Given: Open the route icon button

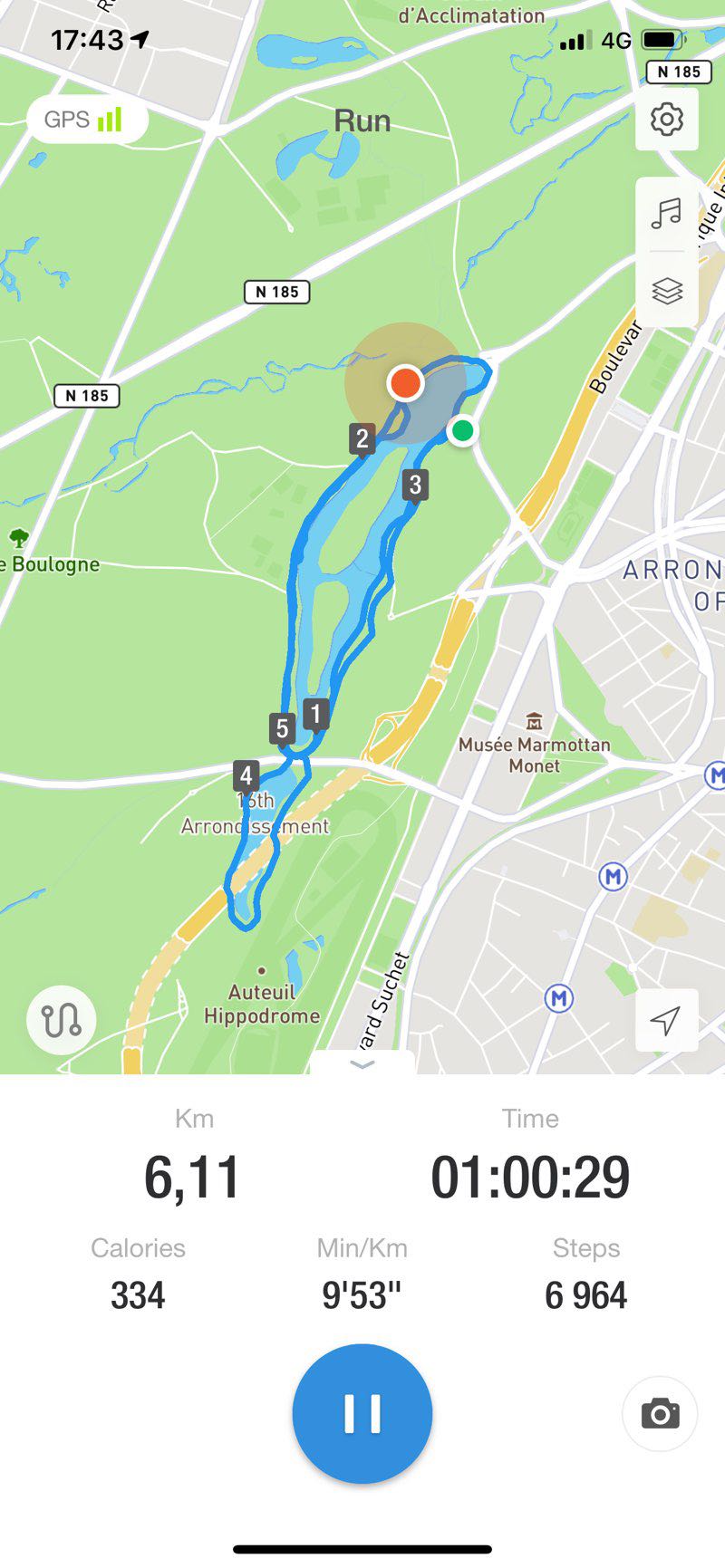Looking at the screenshot, I should coord(61,1020).
